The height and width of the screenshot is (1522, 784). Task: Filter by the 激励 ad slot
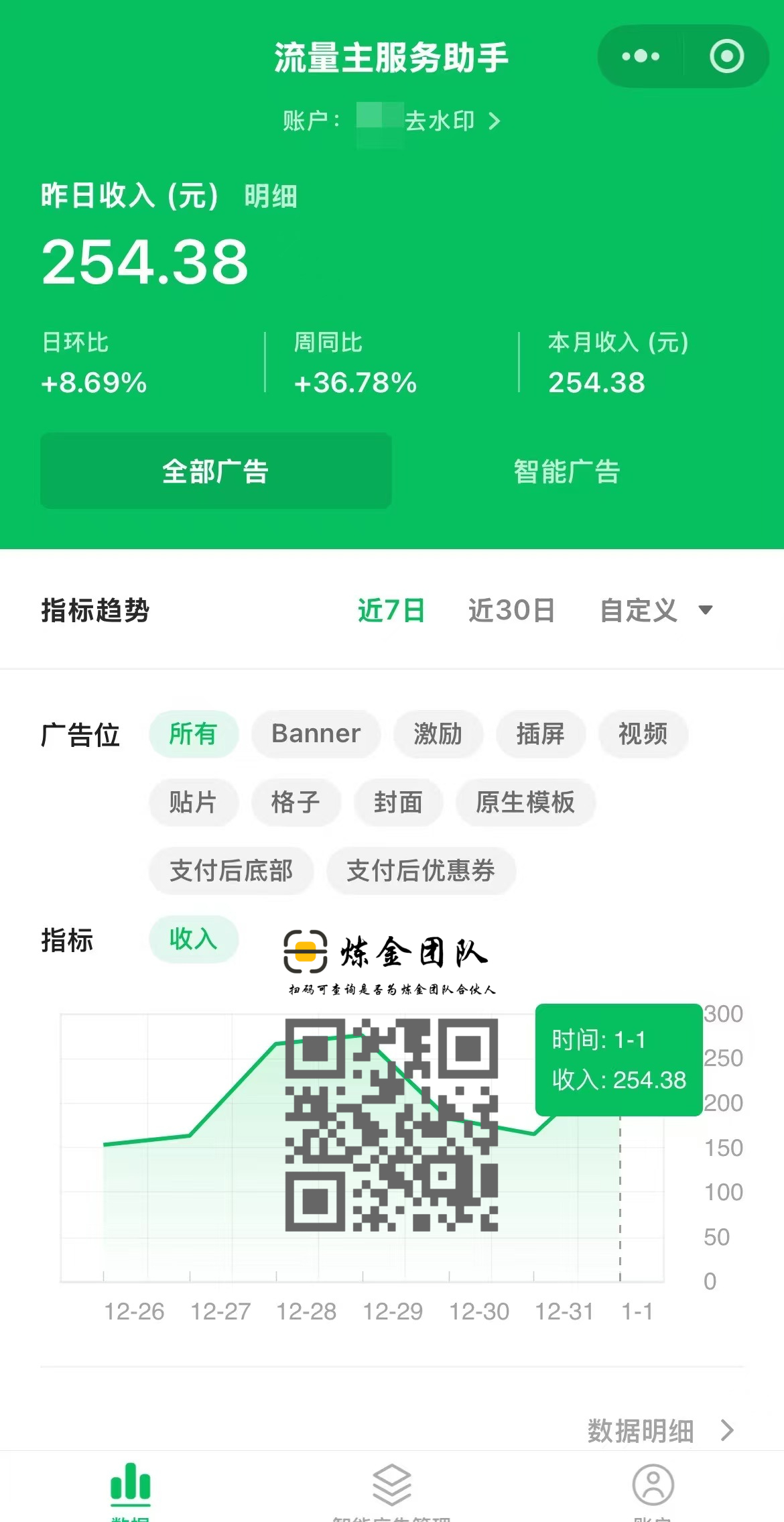click(x=438, y=734)
